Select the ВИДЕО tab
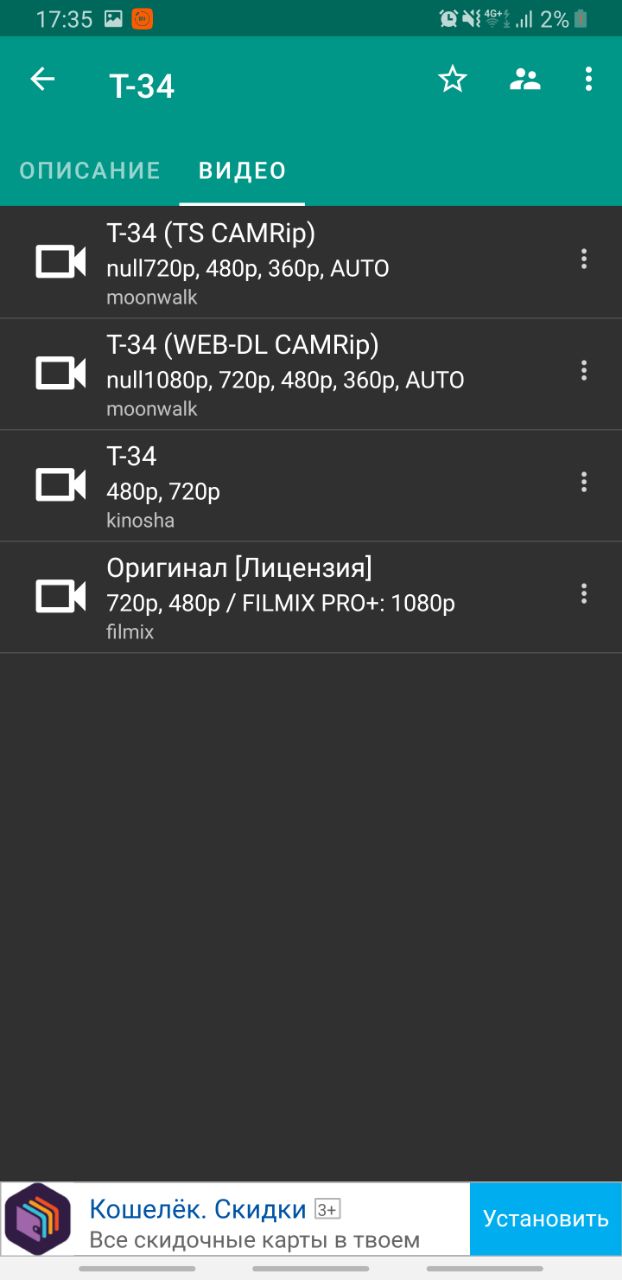This screenshot has width=622, height=1280. click(243, 170)
